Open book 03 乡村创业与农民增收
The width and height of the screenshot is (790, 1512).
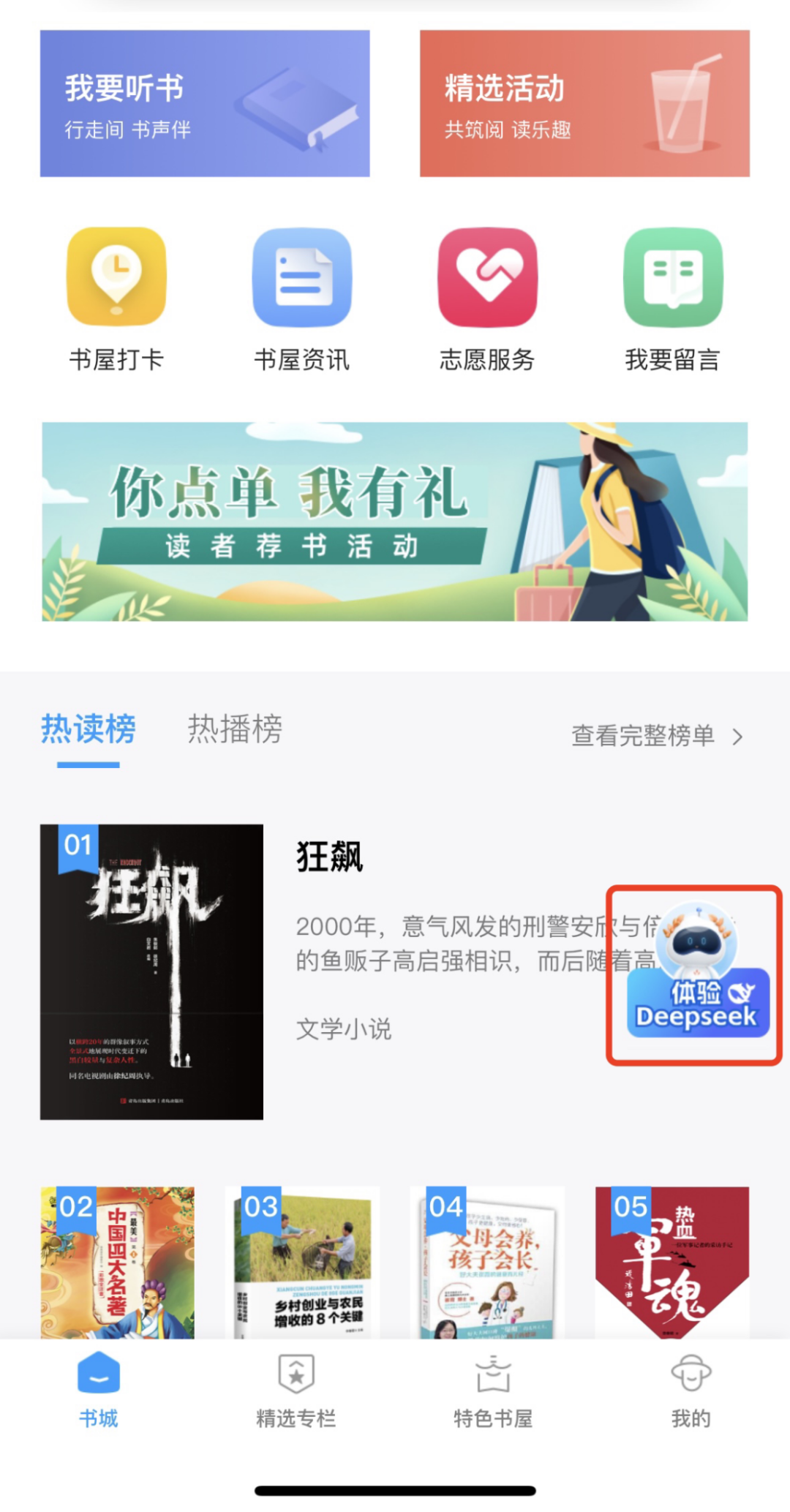(303, 1262)
